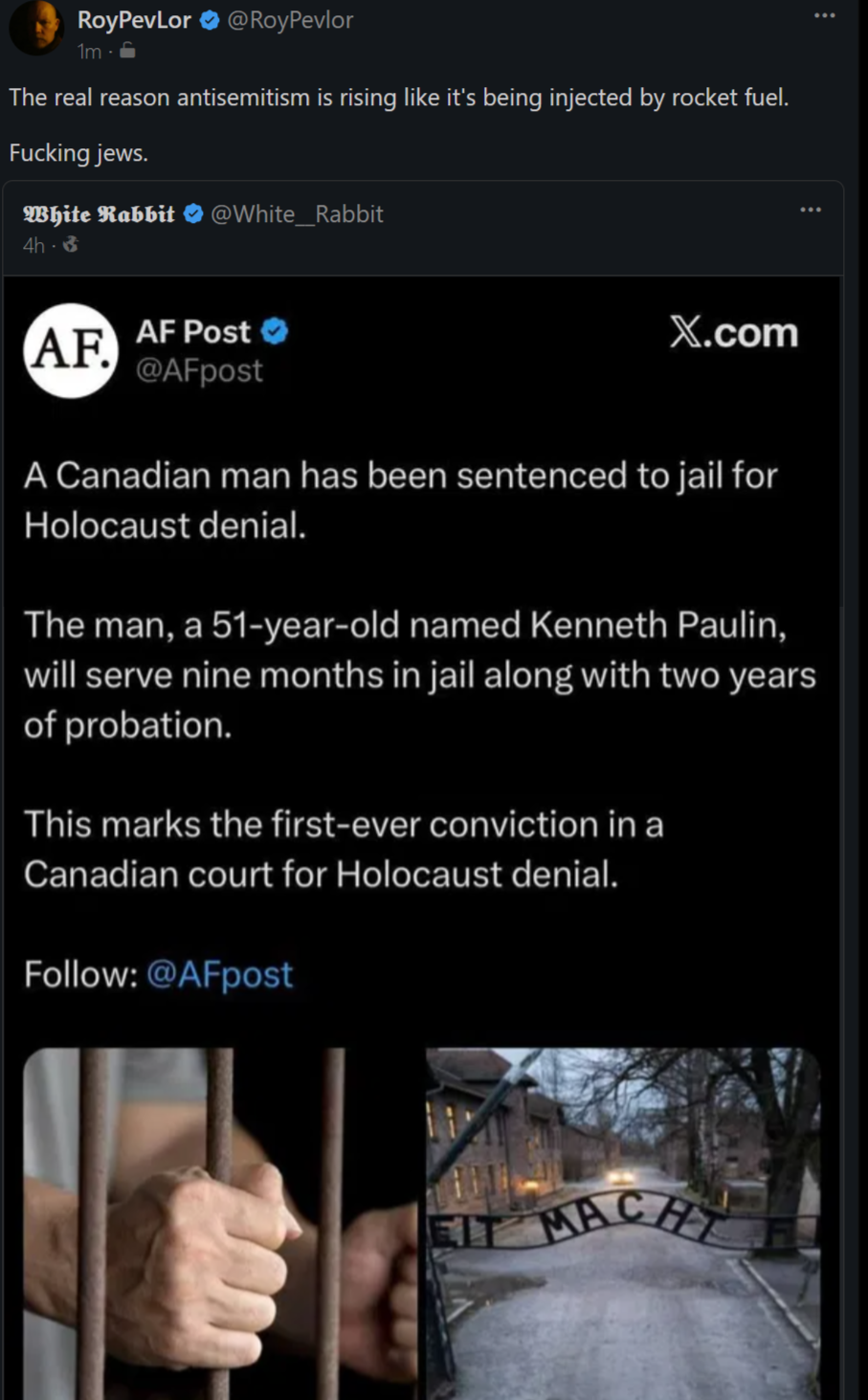
Task: Open overflow menu on RoyPevLor's post
Action: (824, 15)
